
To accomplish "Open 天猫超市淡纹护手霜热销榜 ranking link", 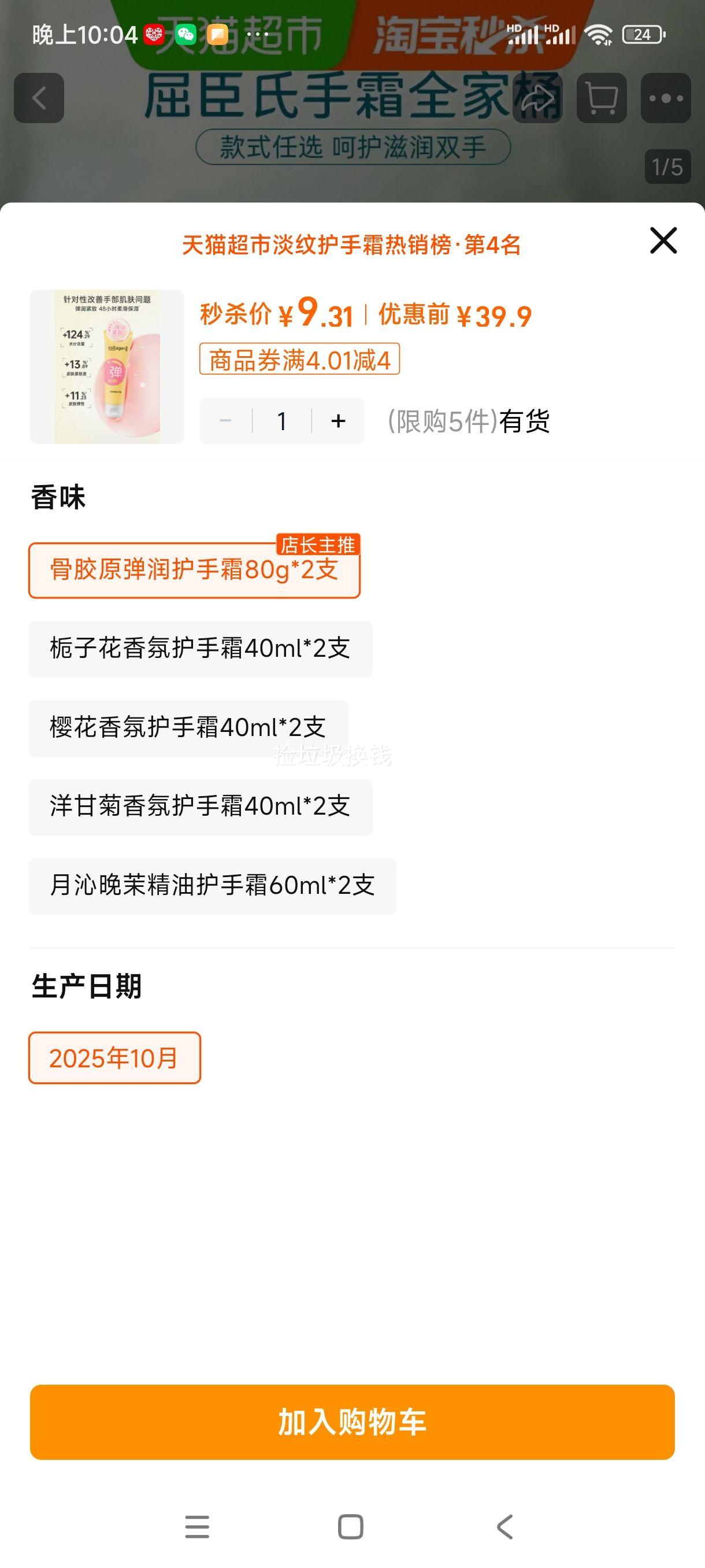I will click(351, 245).
